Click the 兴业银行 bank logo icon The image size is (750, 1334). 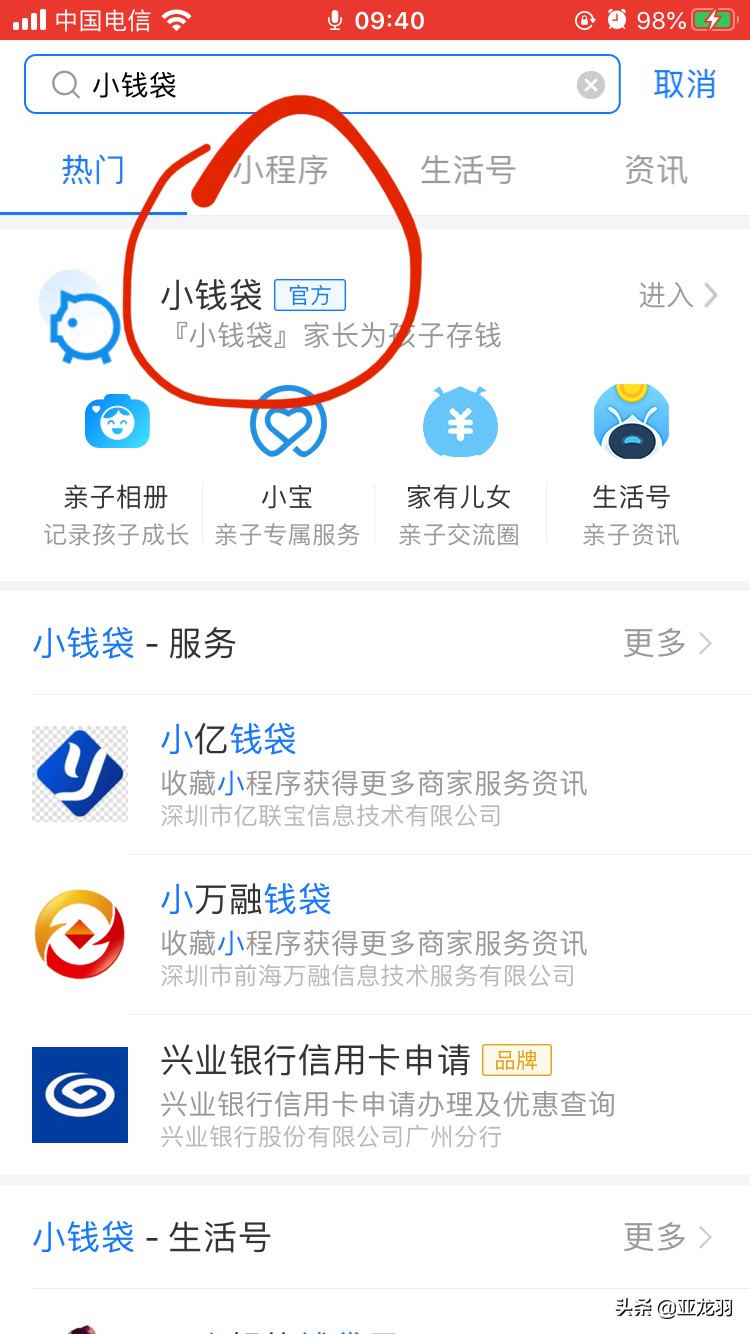click(x=80, y=1094)
